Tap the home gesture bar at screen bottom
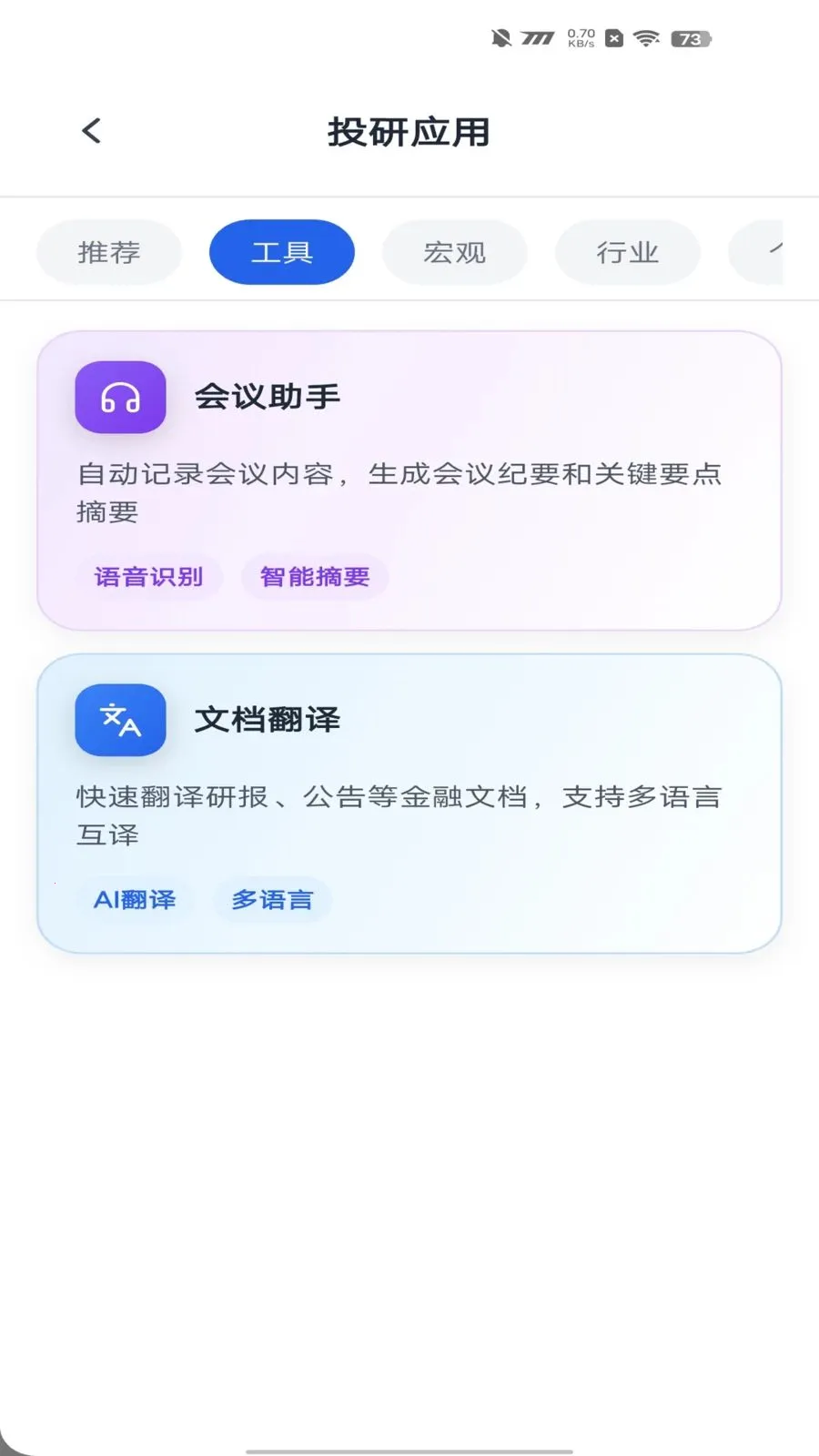The width and height of the screenshot is (819, 1456). point(409,1446)
